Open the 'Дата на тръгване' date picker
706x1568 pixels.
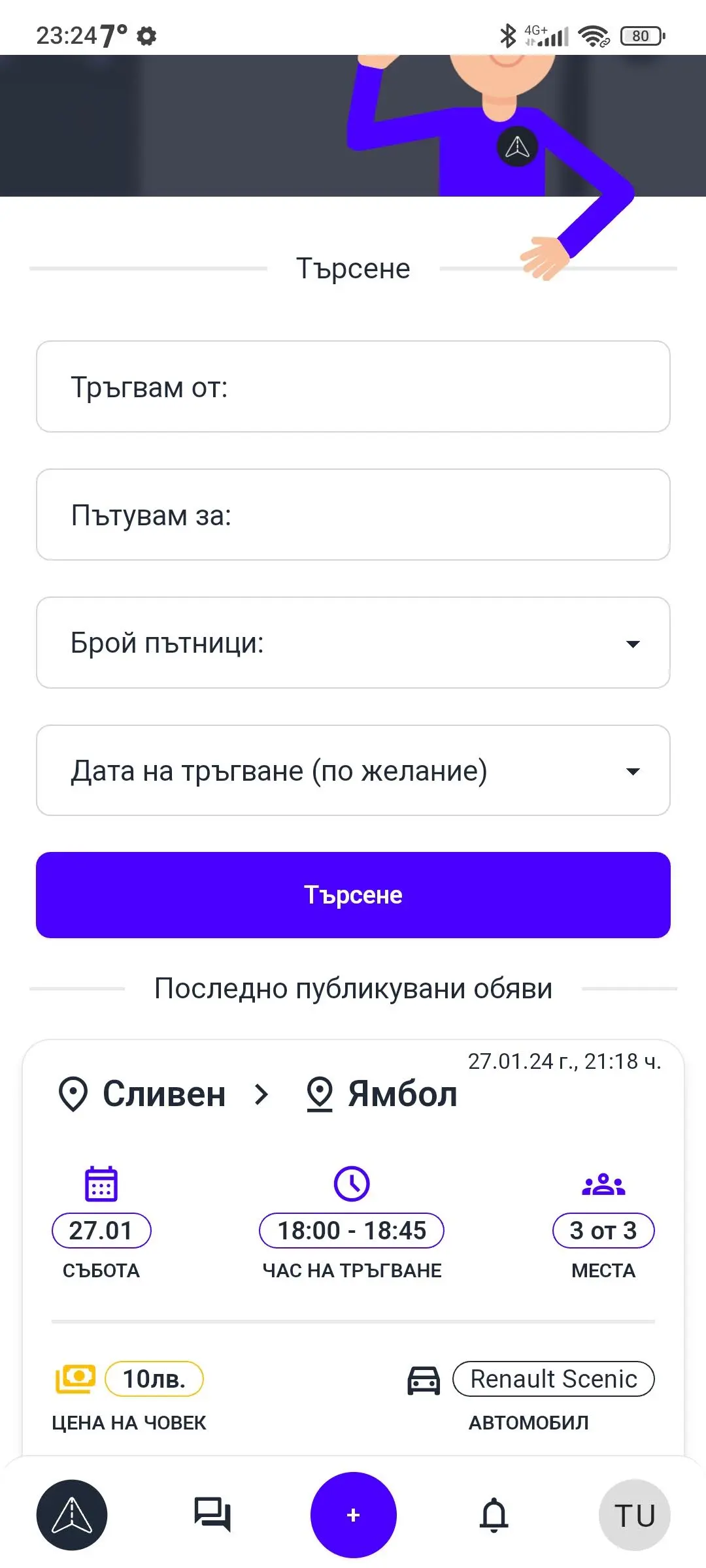[x=353, y=771]
